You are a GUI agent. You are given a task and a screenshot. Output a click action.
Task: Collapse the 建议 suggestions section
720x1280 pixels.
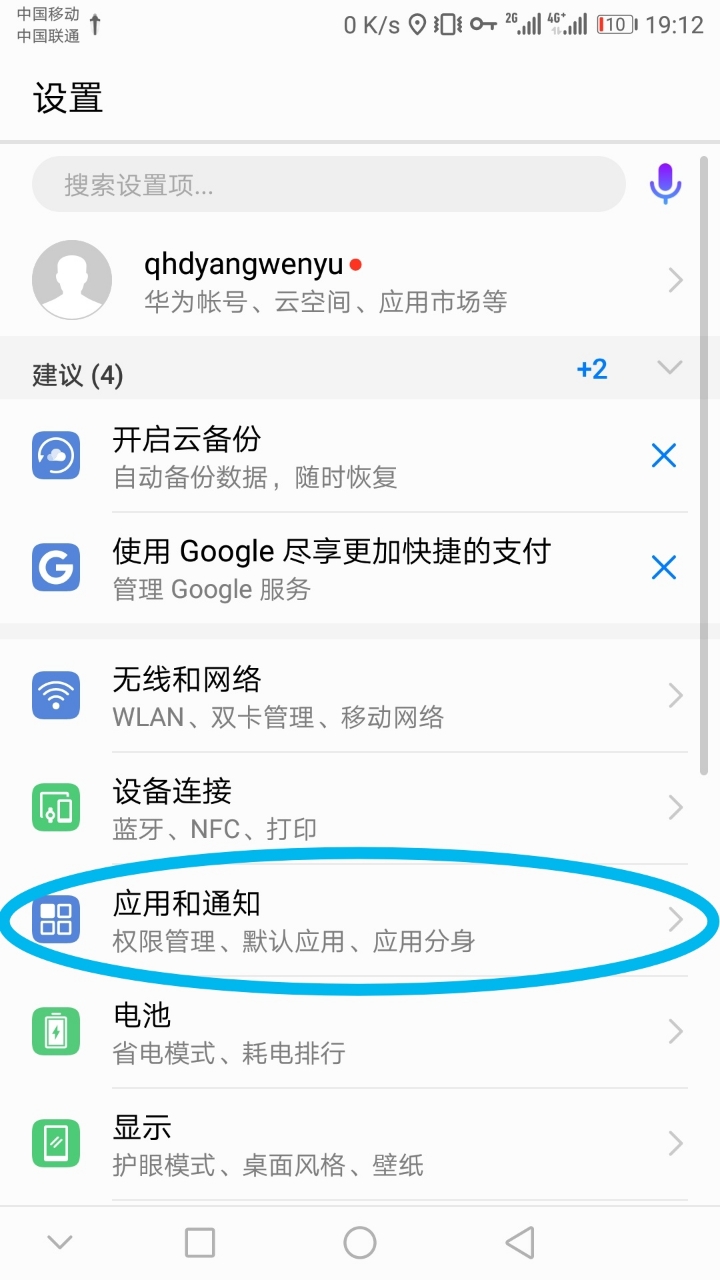(669, 368)
